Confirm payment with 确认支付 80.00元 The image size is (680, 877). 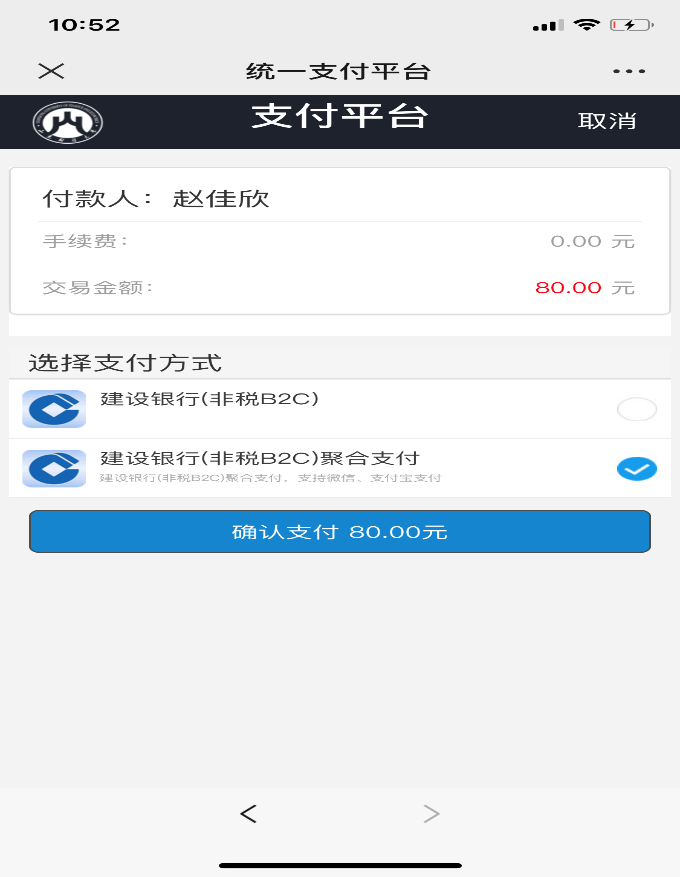tap(340, 532)
